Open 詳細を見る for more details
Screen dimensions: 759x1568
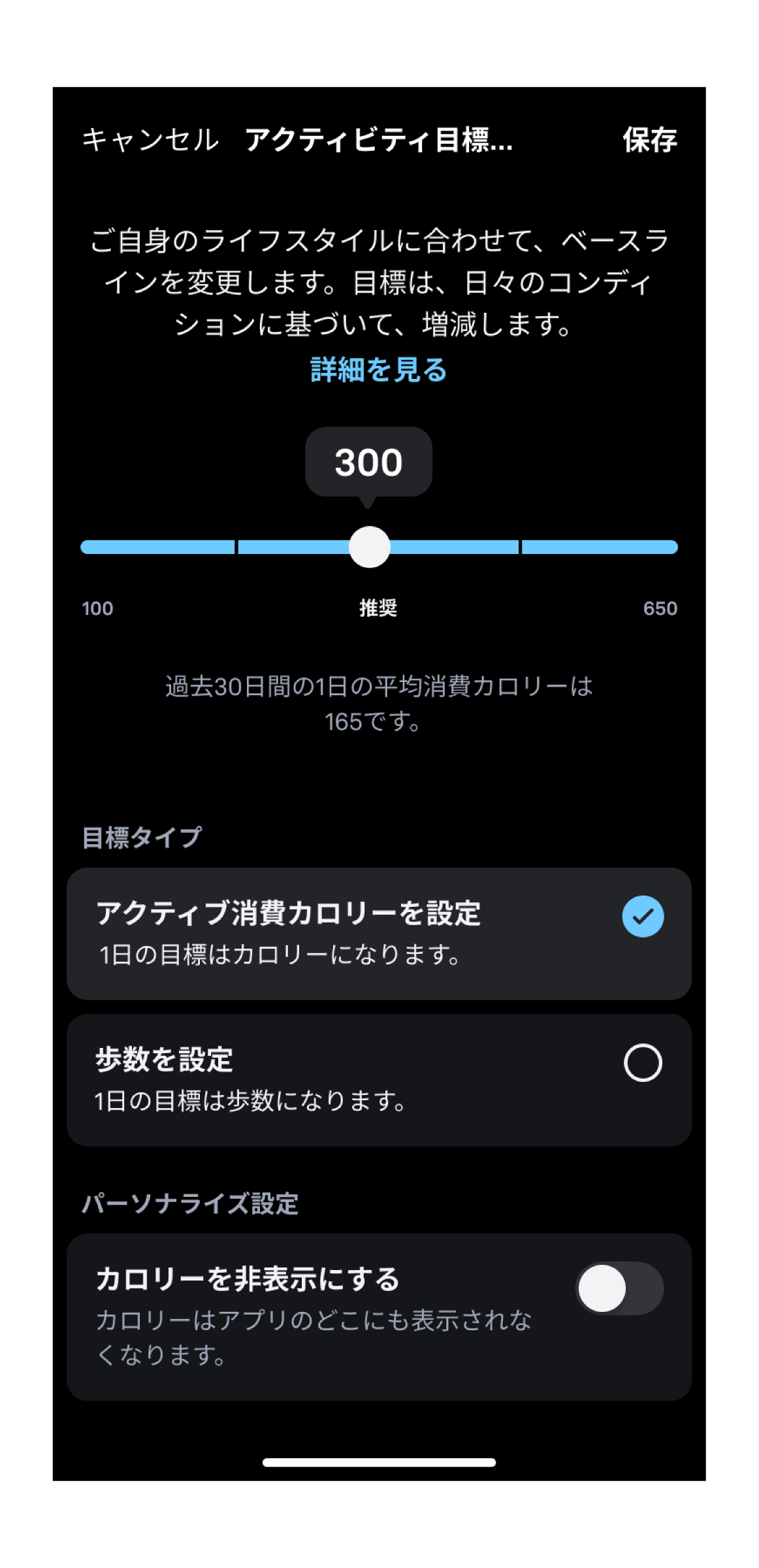(x=379, y=370)
